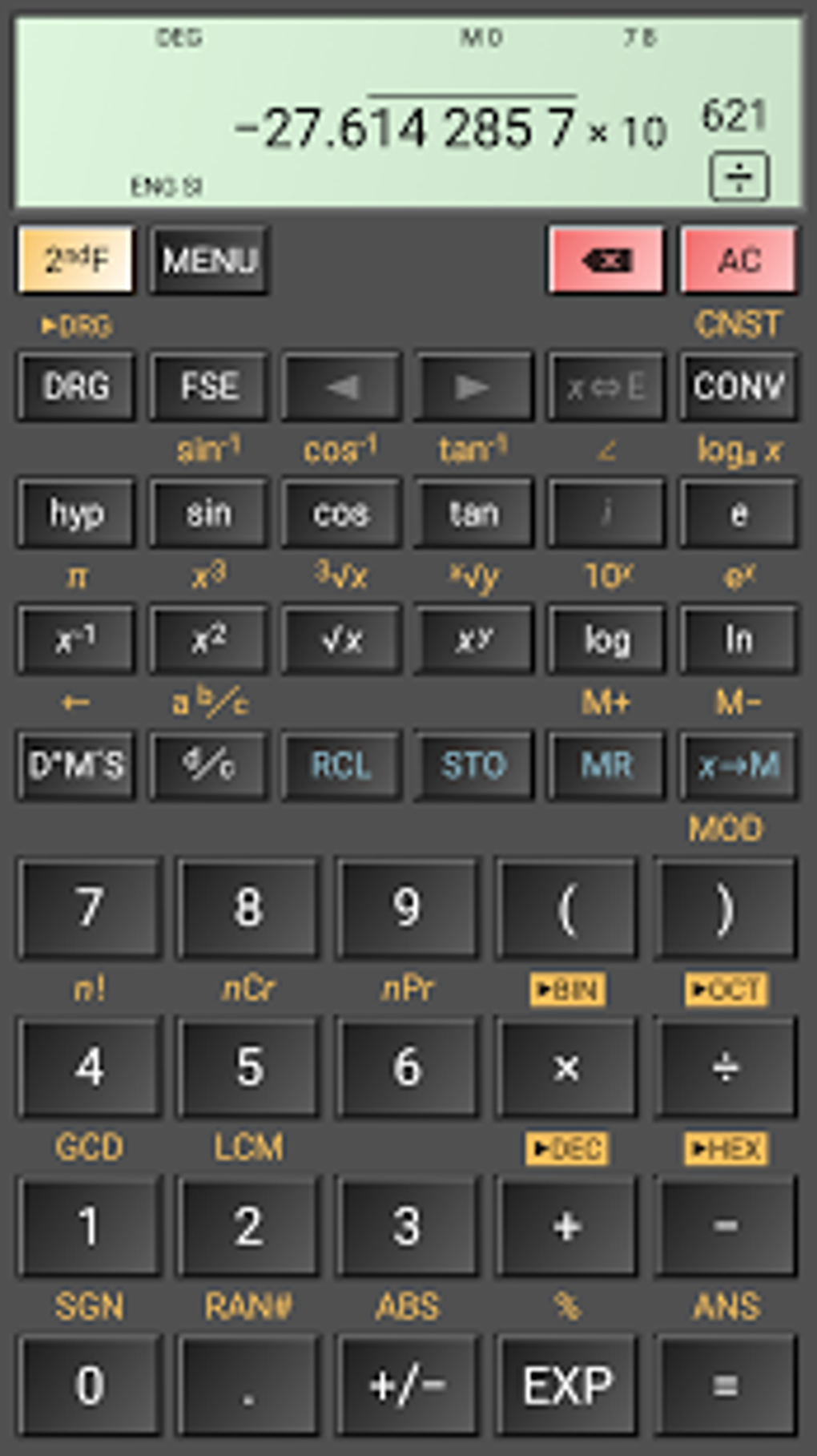Take the square root with √x
Image resolution: width=817 pixels, height=1456 pixels.
(341, 639)
